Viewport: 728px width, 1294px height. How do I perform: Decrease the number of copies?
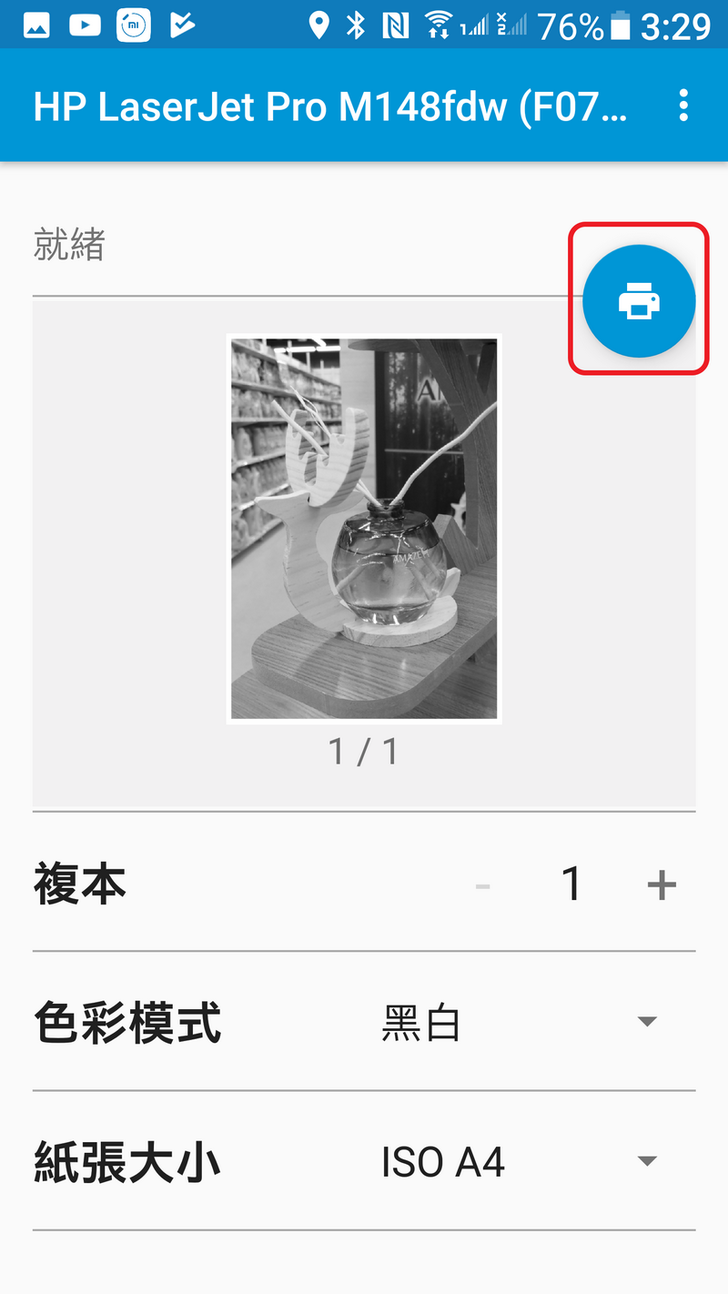[x=483, y=885]
